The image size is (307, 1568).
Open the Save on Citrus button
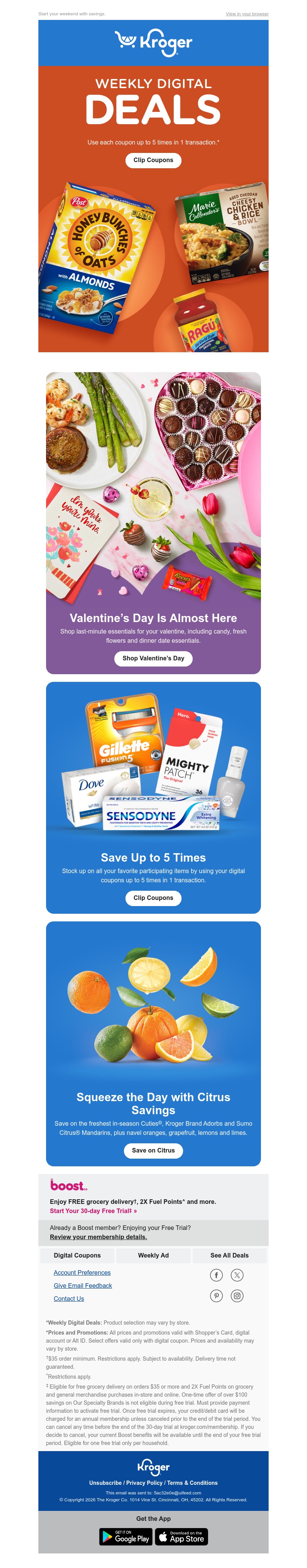(153, 1151)
